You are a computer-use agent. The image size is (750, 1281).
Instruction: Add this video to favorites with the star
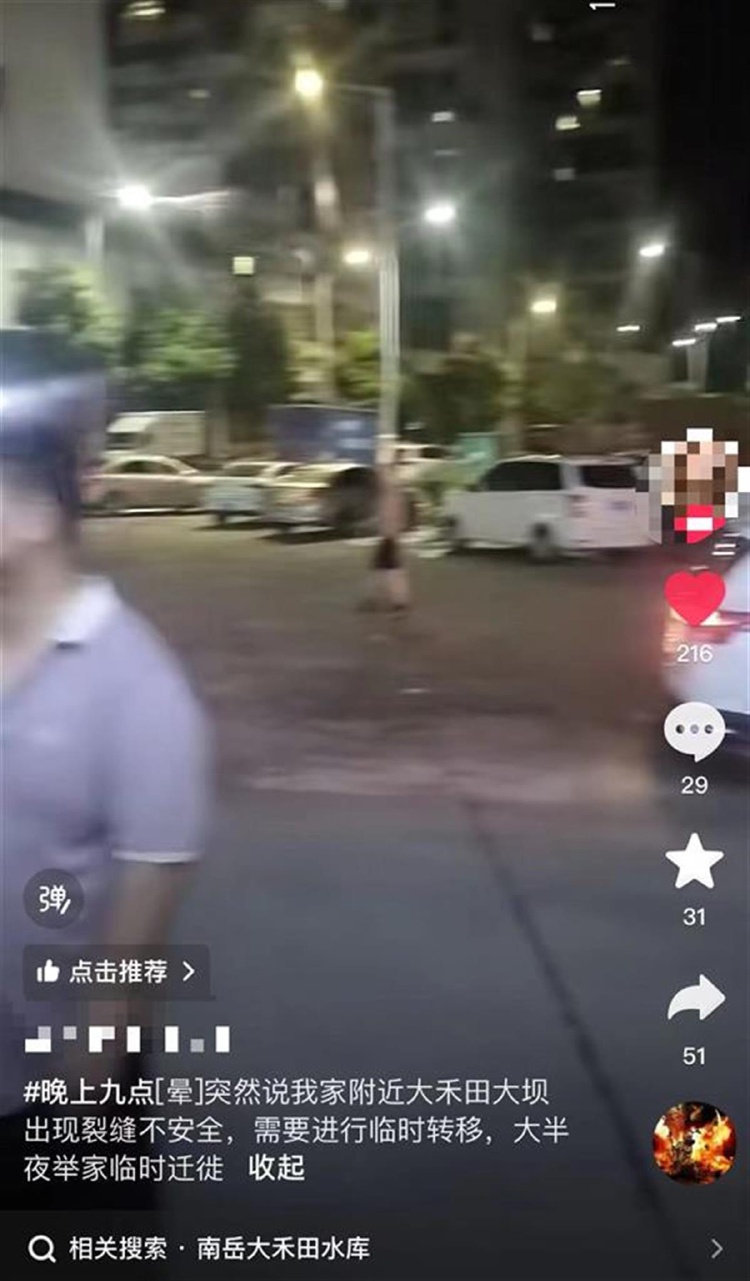click(695, 862)
